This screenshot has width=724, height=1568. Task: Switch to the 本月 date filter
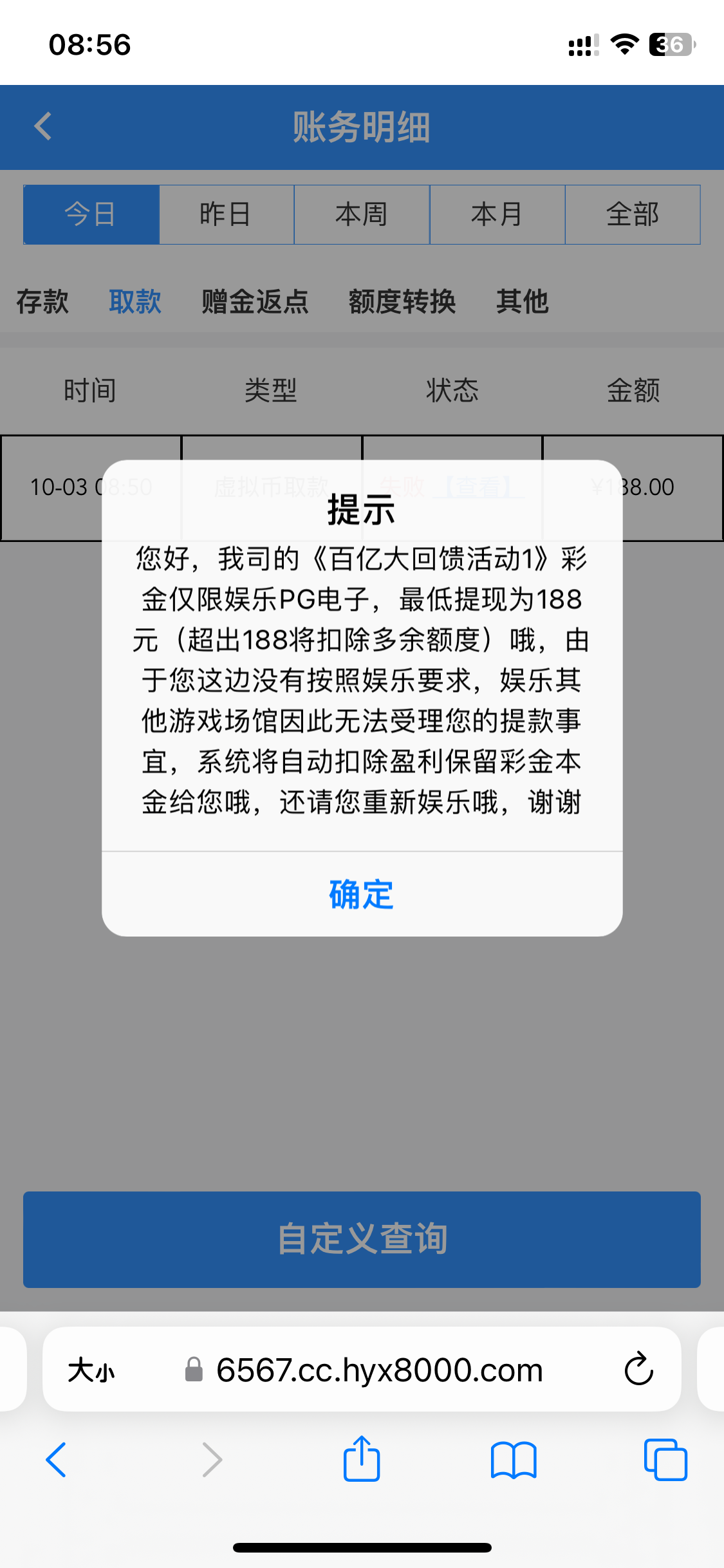(x=497, y=214)
